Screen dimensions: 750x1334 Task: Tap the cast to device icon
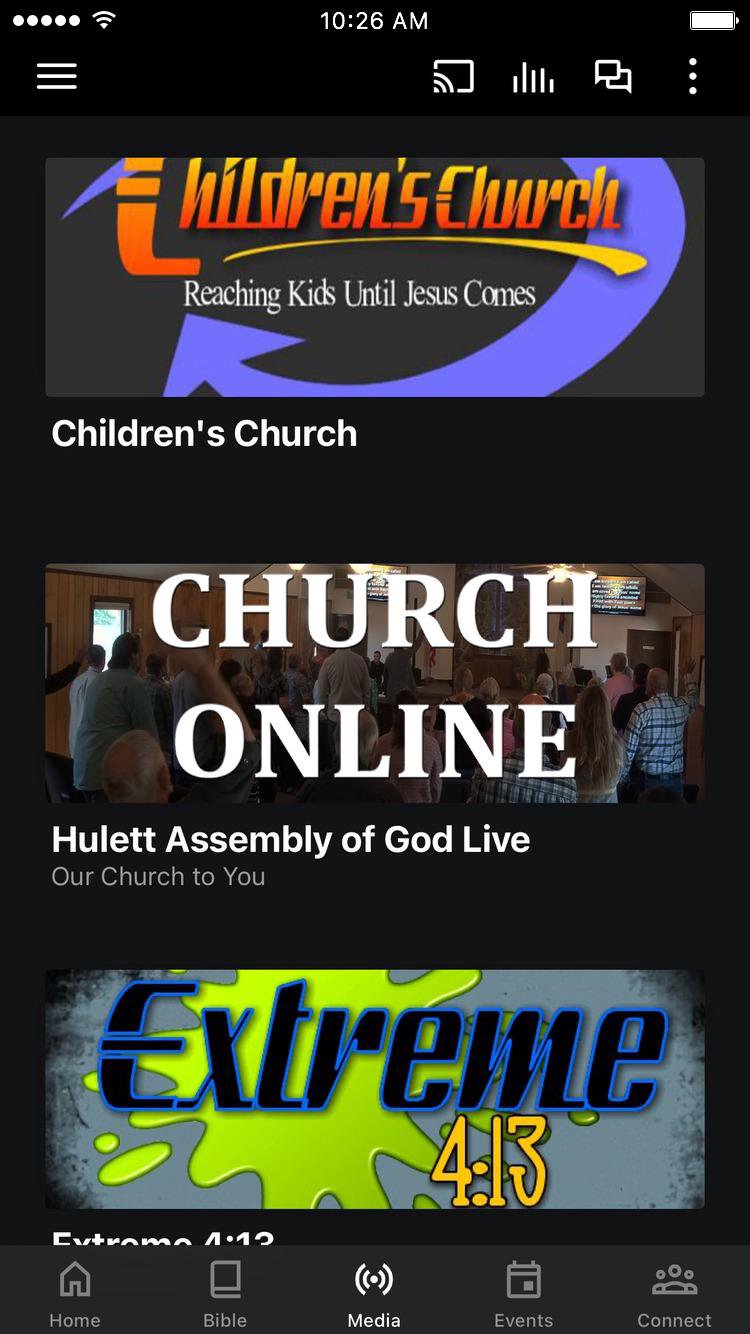tap(453, 77)
